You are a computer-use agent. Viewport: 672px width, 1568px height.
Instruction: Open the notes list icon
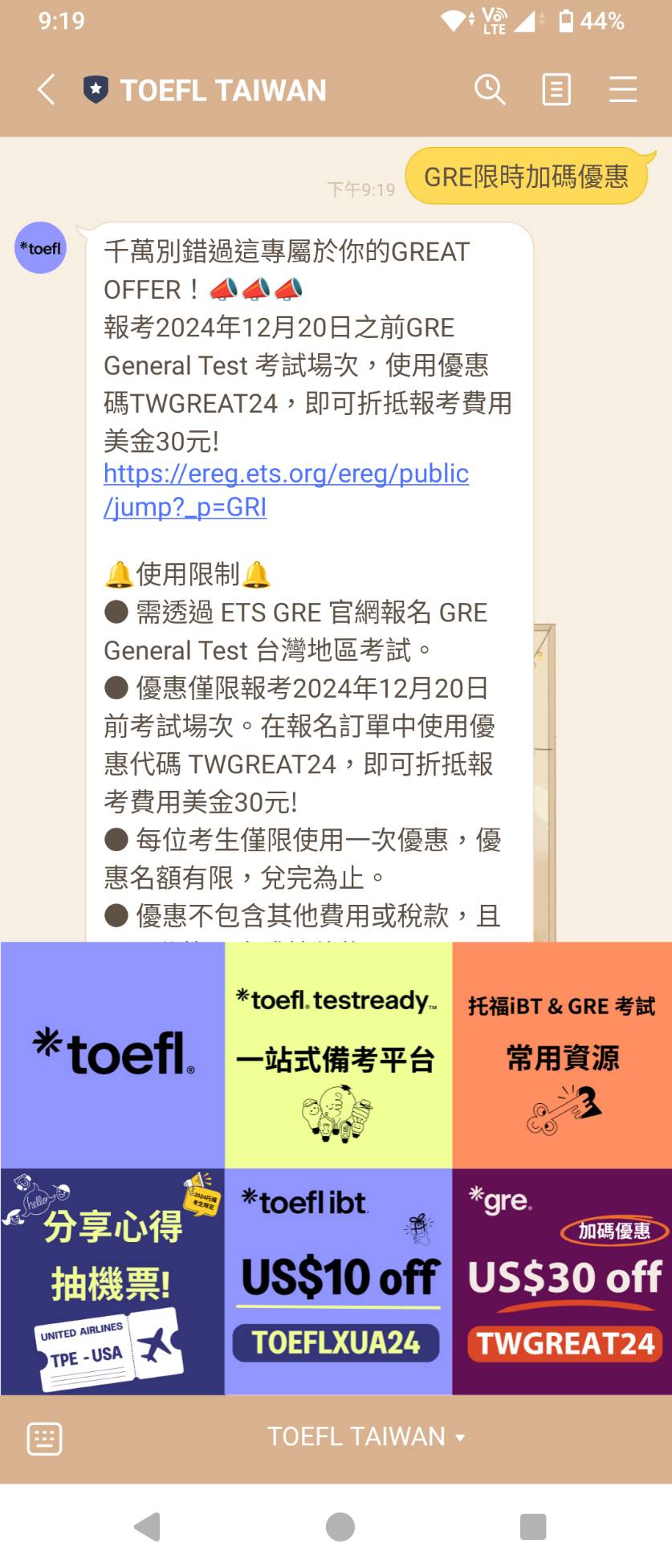[x=556, y=90]
